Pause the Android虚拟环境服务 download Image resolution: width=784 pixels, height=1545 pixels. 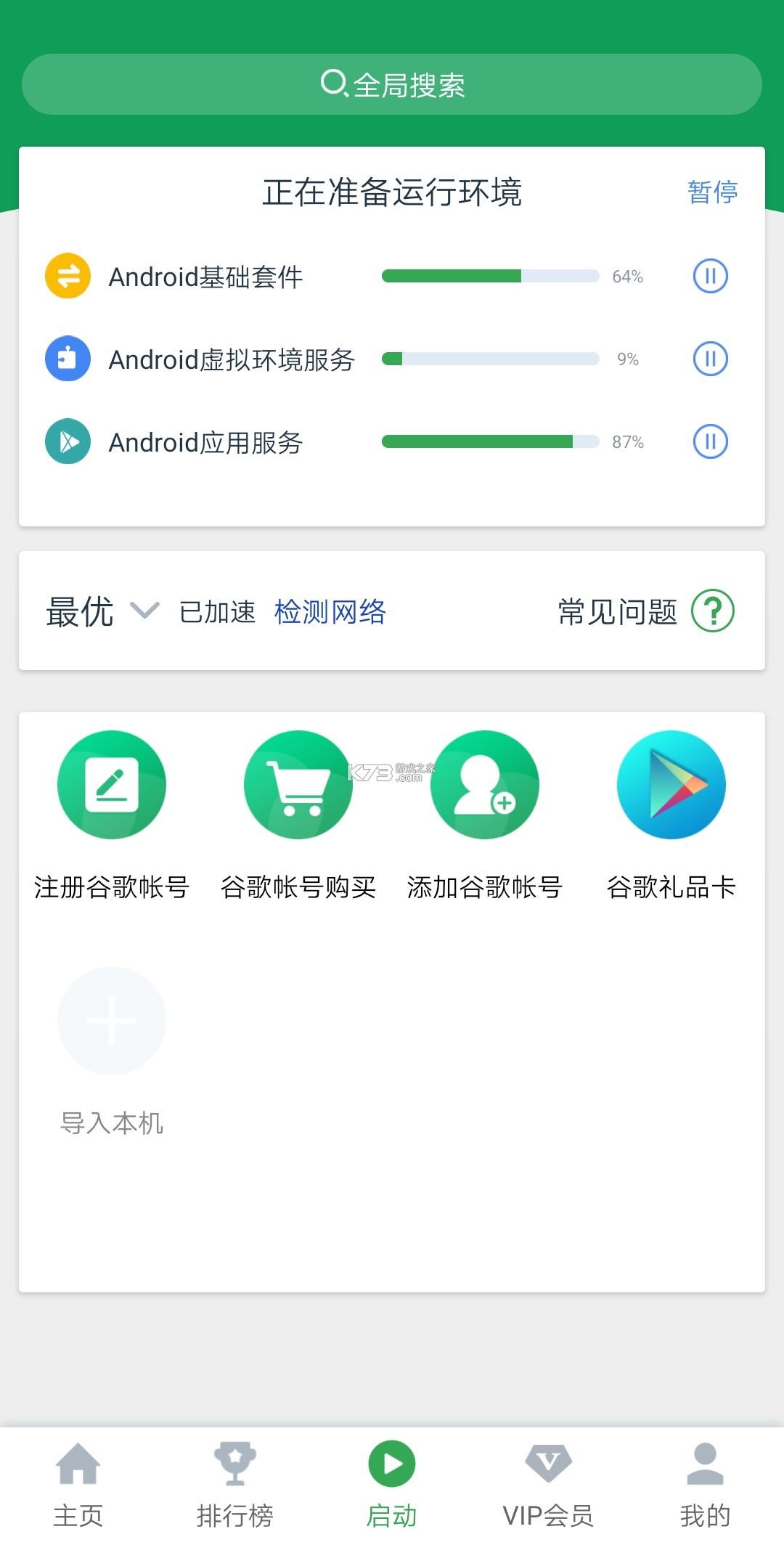[710, 359]
